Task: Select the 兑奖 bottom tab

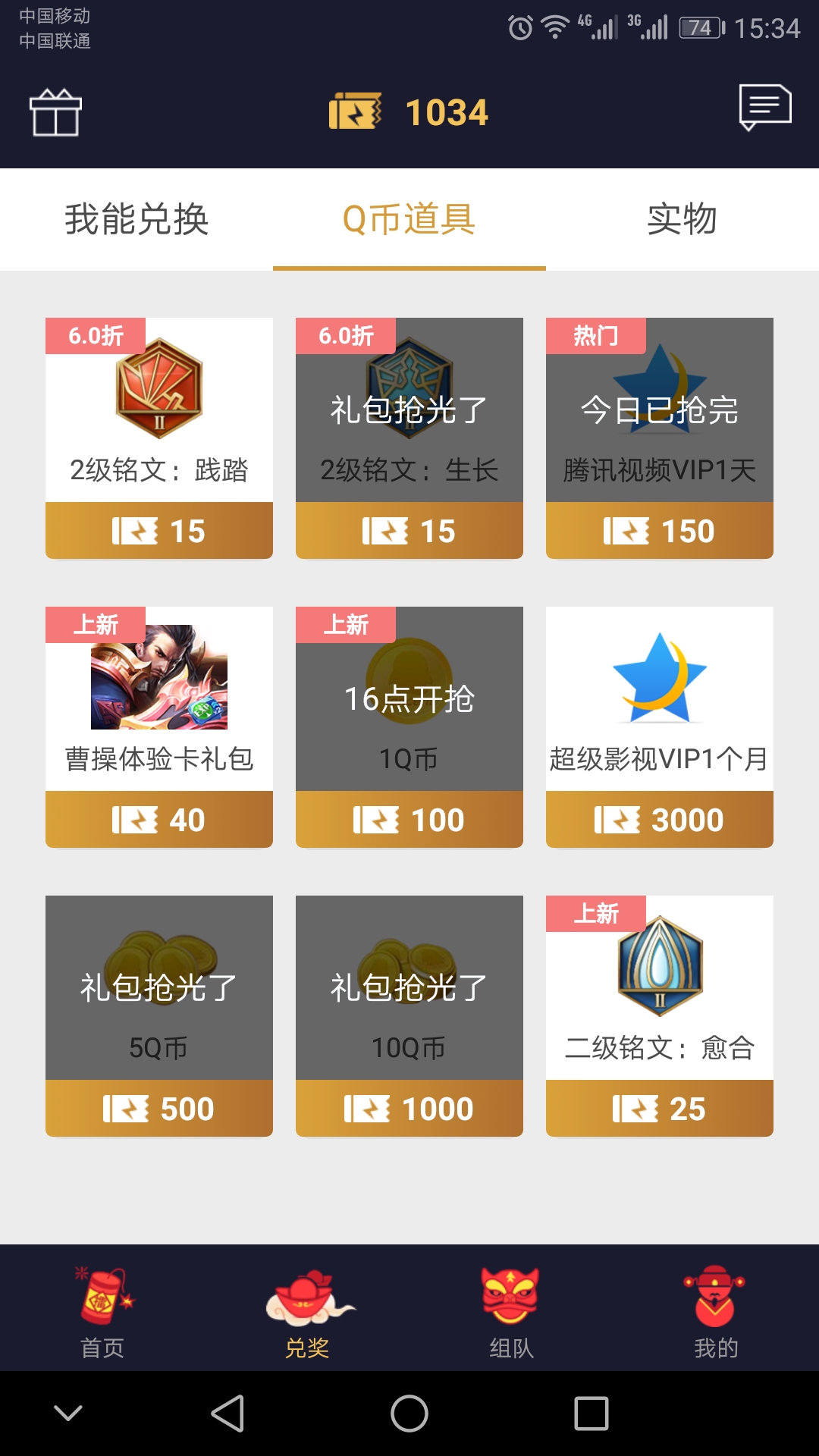Action: point(307,1310)
